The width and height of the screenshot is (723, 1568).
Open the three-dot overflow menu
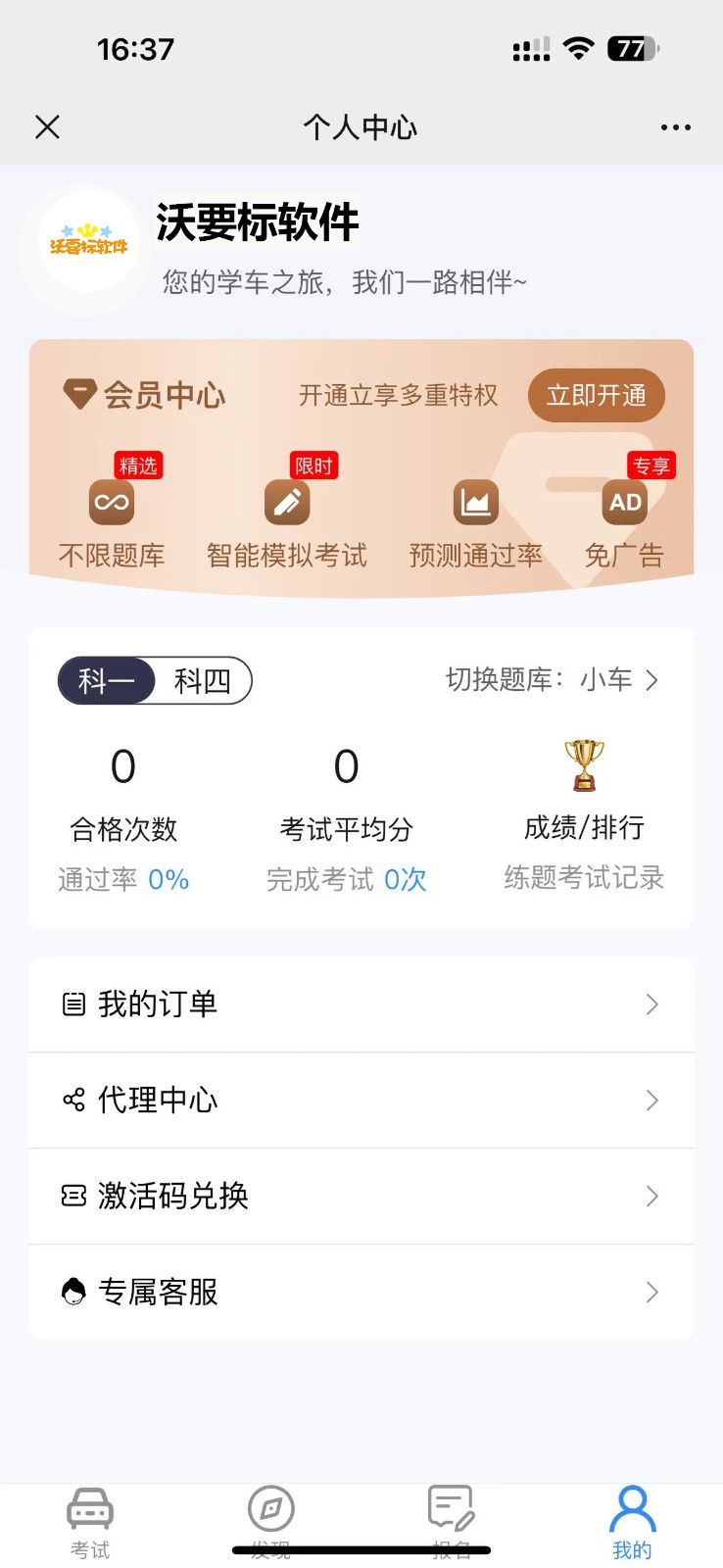(x=675, y=127)
